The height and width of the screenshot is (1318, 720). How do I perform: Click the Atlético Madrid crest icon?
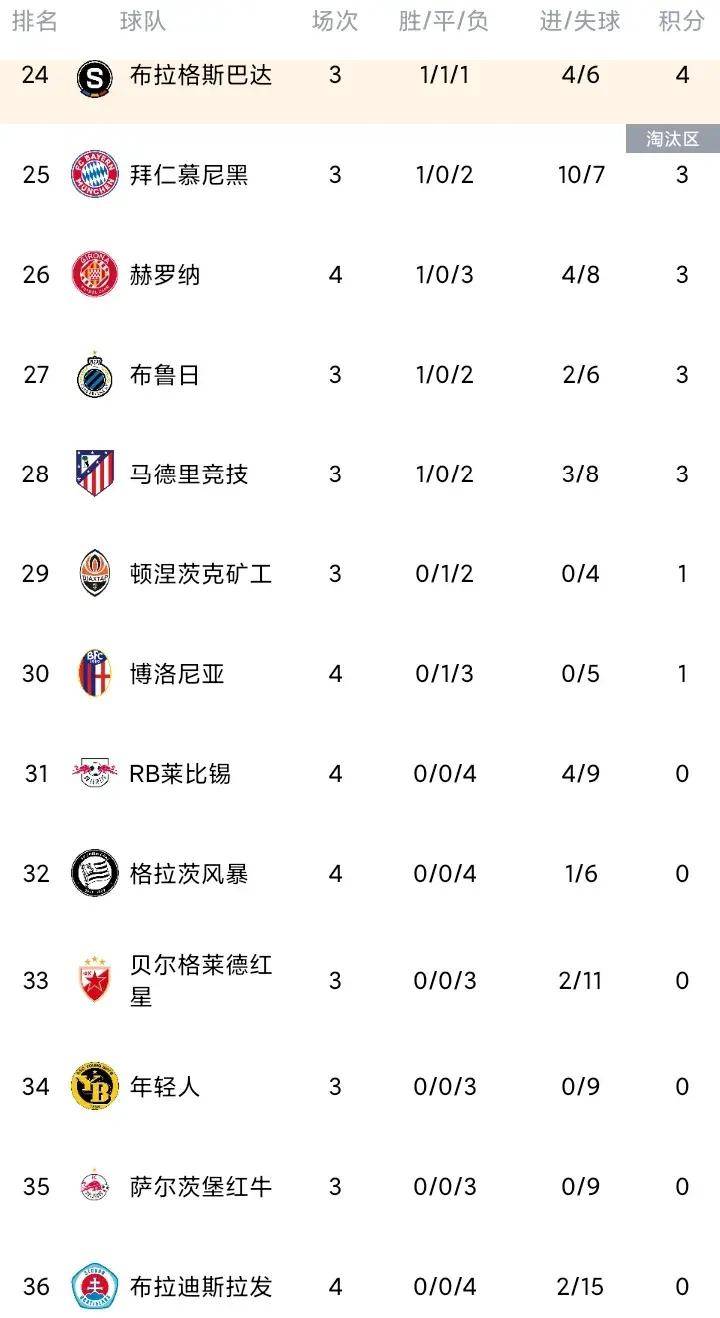point(92,473)
